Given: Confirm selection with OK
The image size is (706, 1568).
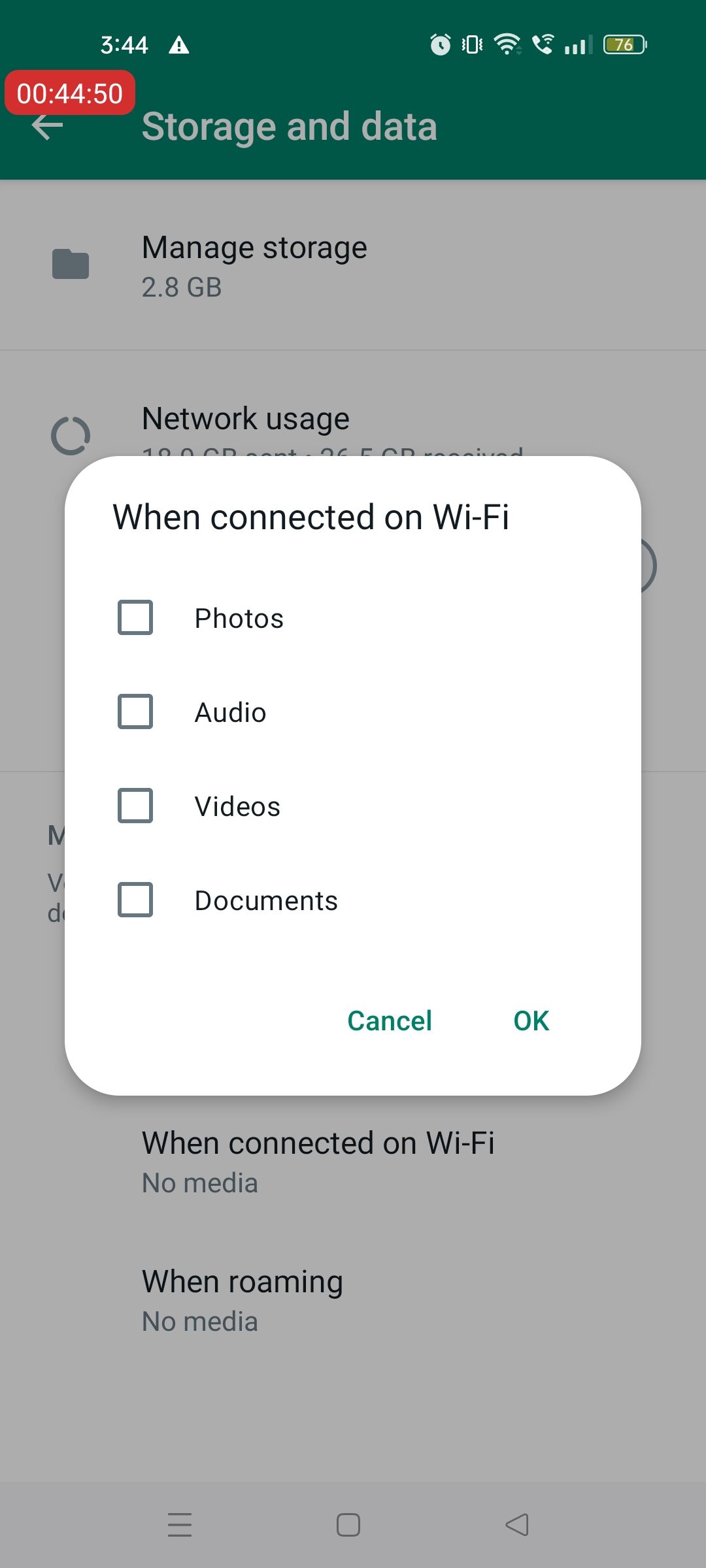Looking at the screenshot, I should click(x=531, y=1021).
